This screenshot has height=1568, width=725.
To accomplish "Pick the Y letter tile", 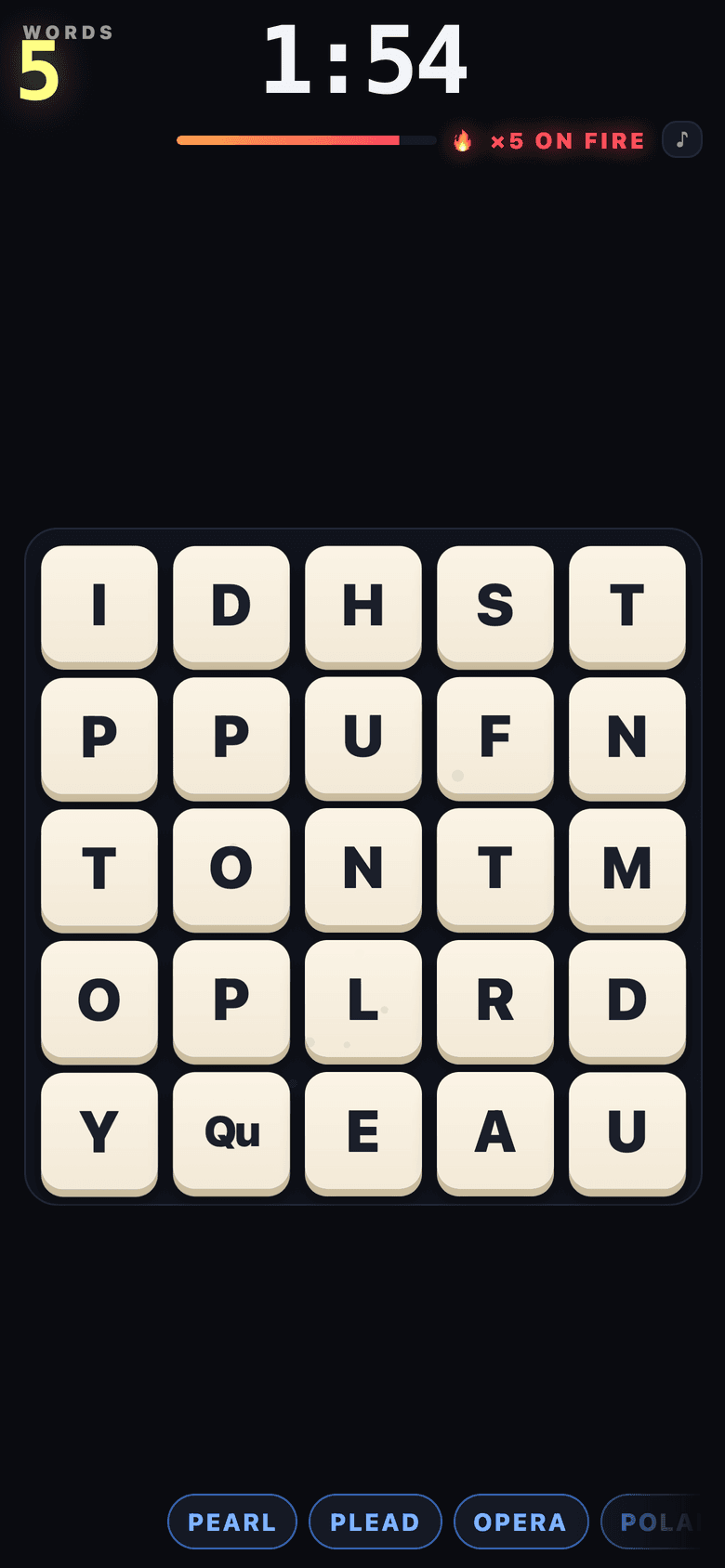I will click(99, 1134).
